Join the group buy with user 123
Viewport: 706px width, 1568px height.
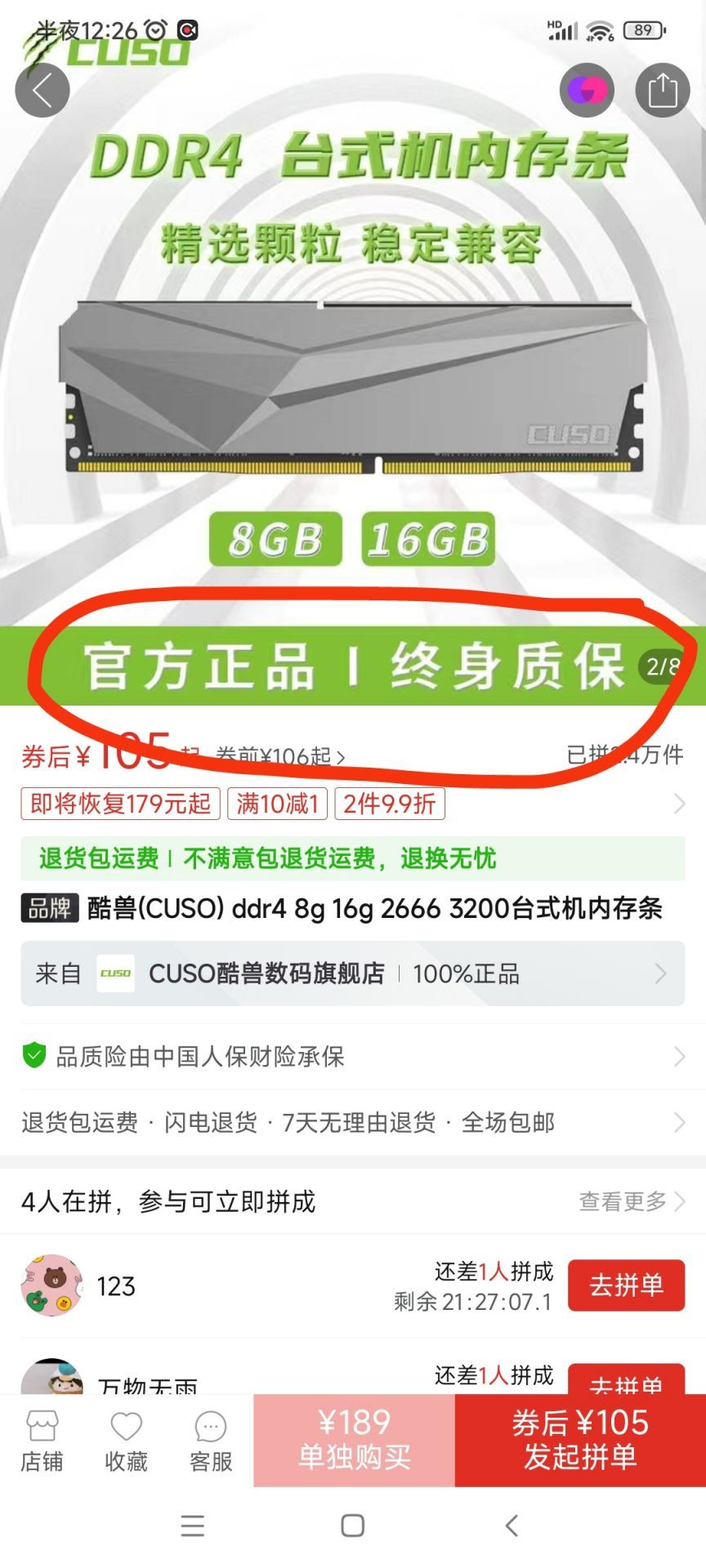pos(626,1285)
